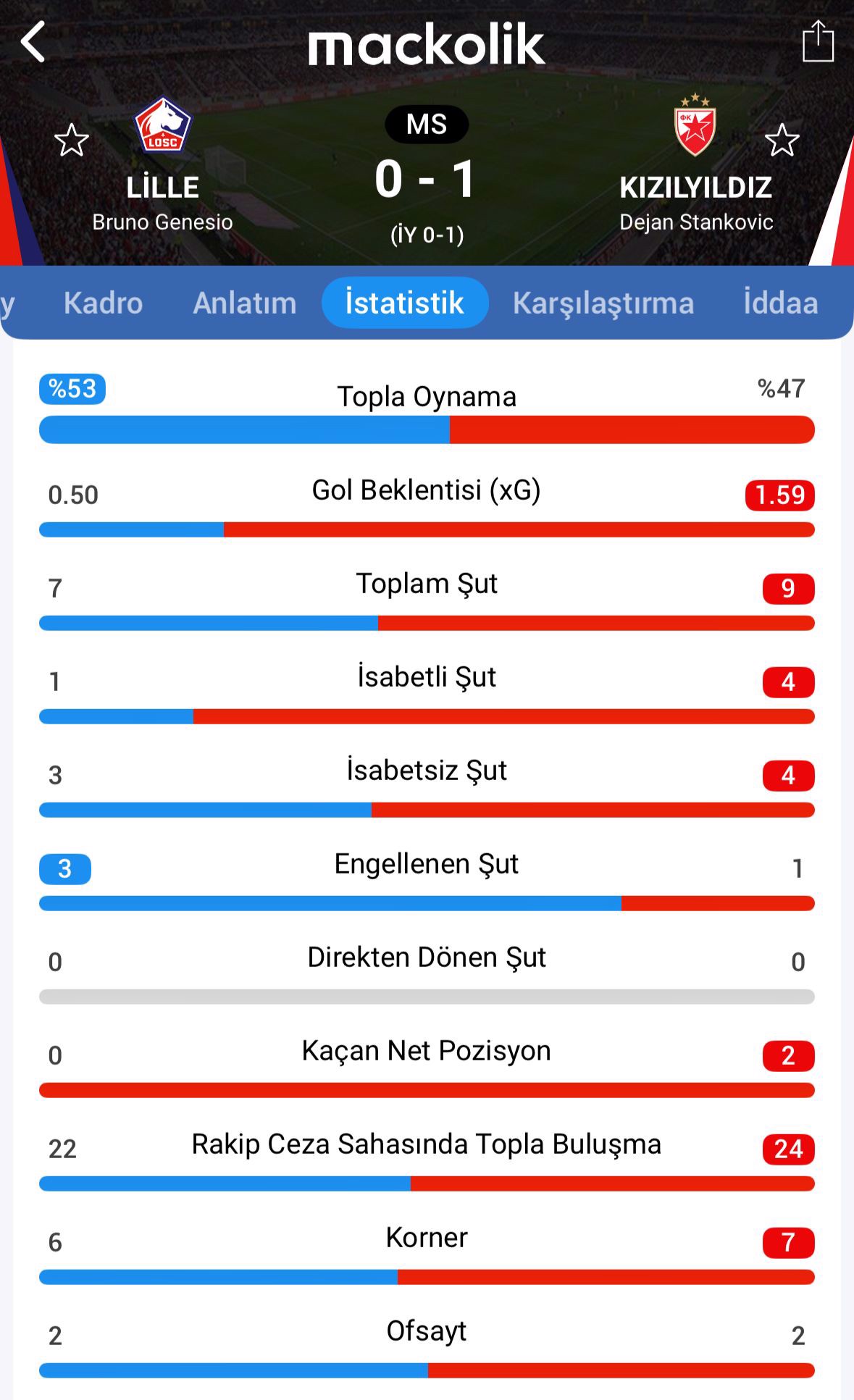Switch to the Kadro tab
The width and height of the screenshot is (854, 1400).
pos(103,303)
